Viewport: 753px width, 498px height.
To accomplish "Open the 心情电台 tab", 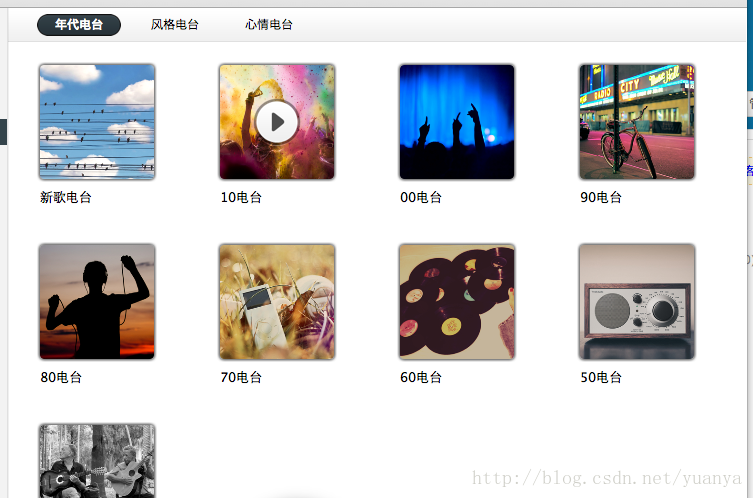I will [x=269, y=25].
